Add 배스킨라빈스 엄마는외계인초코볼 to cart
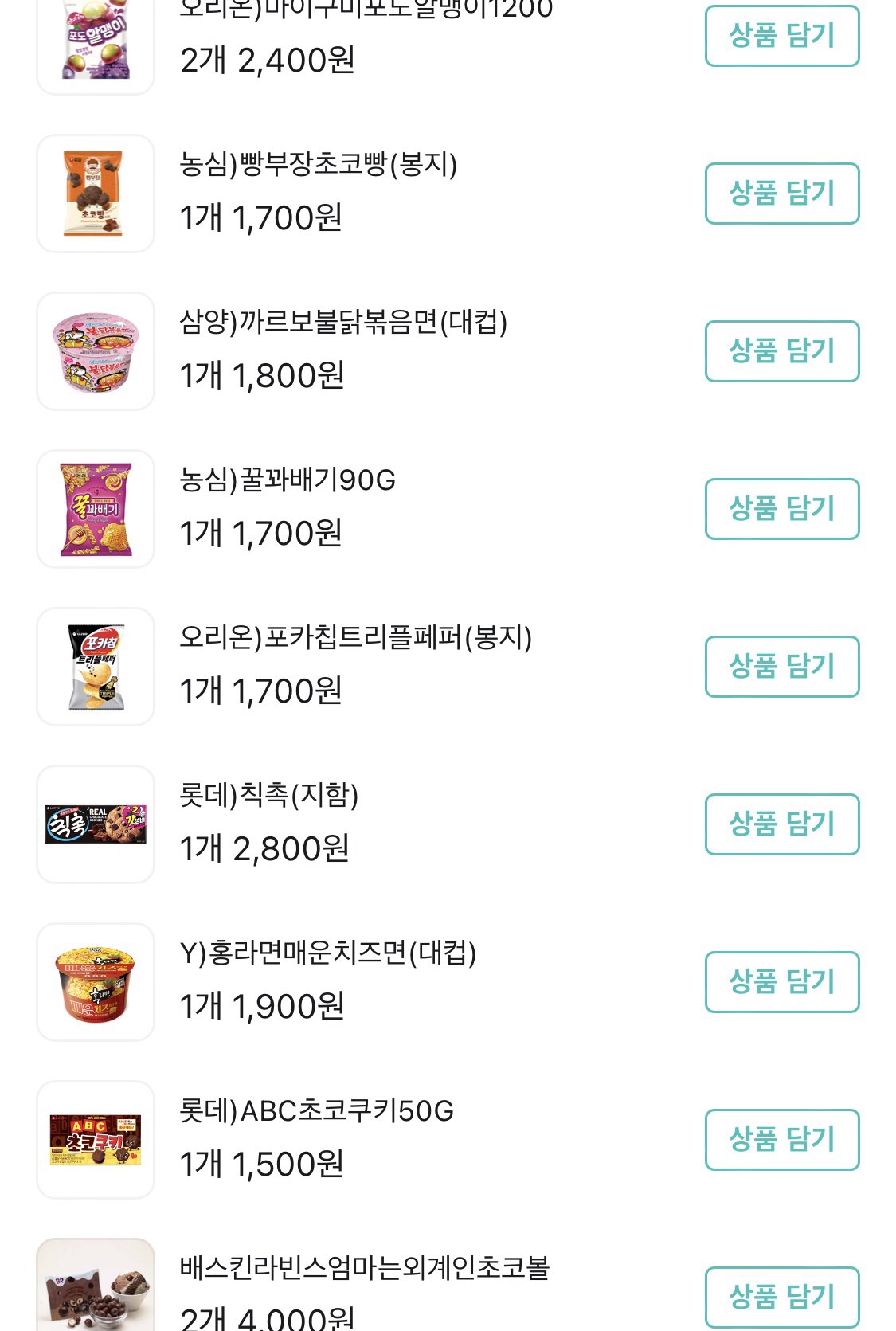The image size is (896, 1331). pyautogui.click(x=781, y=1297)
